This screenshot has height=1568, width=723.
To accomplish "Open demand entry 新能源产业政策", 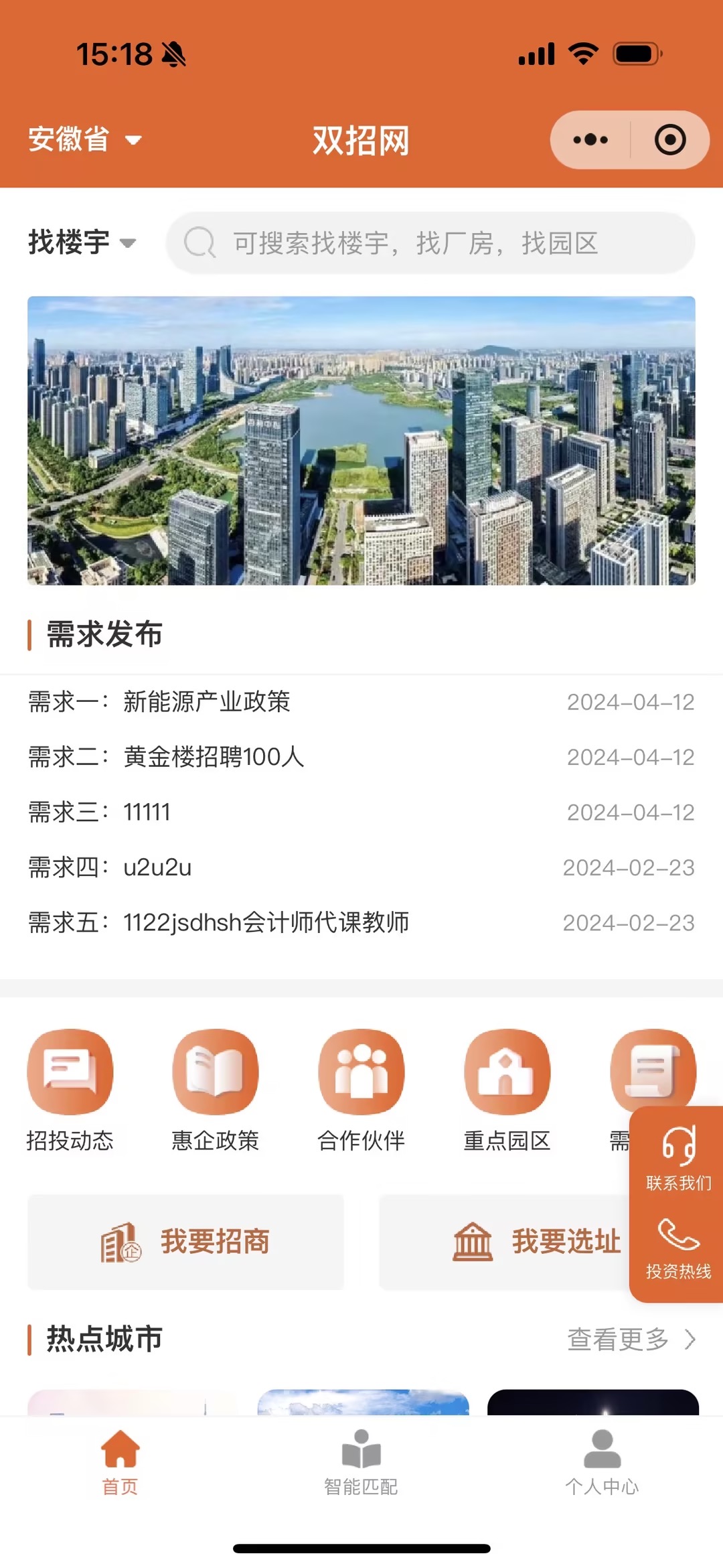I will point(210,702).
